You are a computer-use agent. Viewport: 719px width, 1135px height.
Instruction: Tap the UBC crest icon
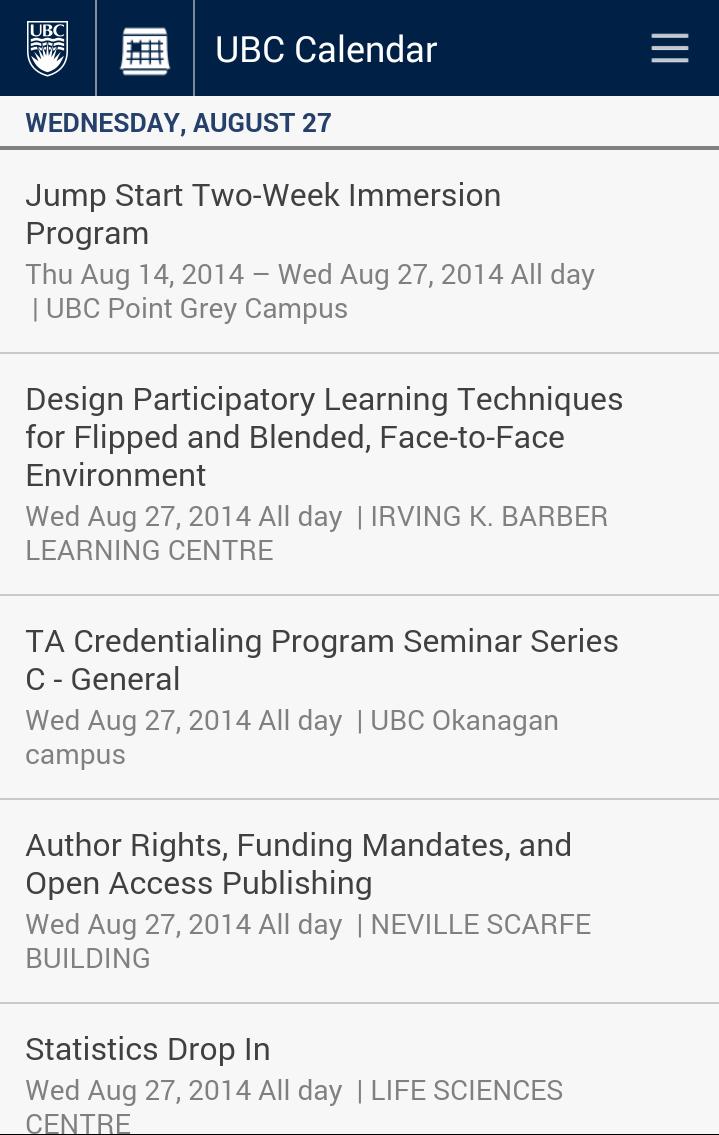click(x=47, y=48)
